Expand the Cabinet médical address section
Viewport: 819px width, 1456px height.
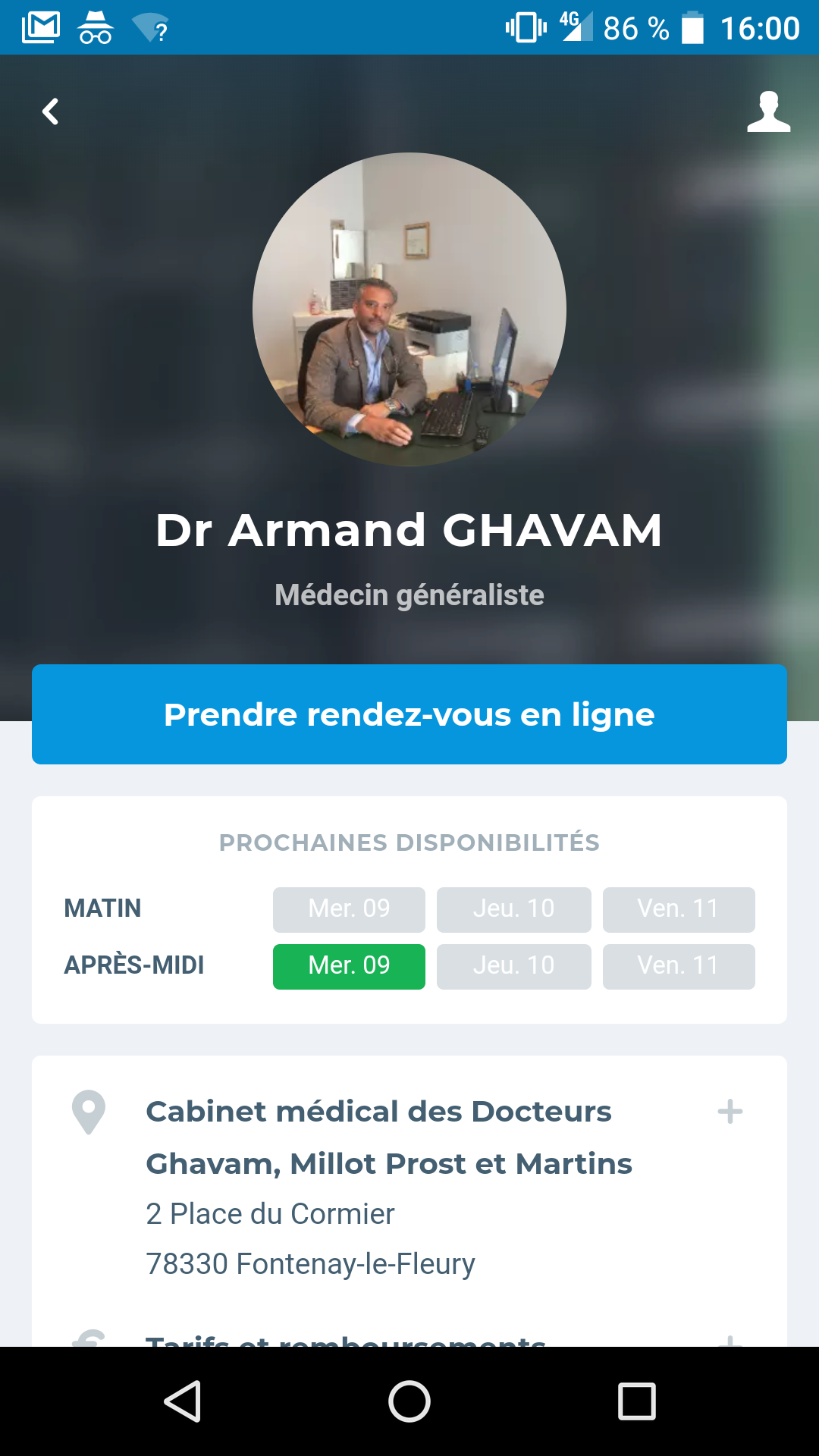tap(730, 1112)
